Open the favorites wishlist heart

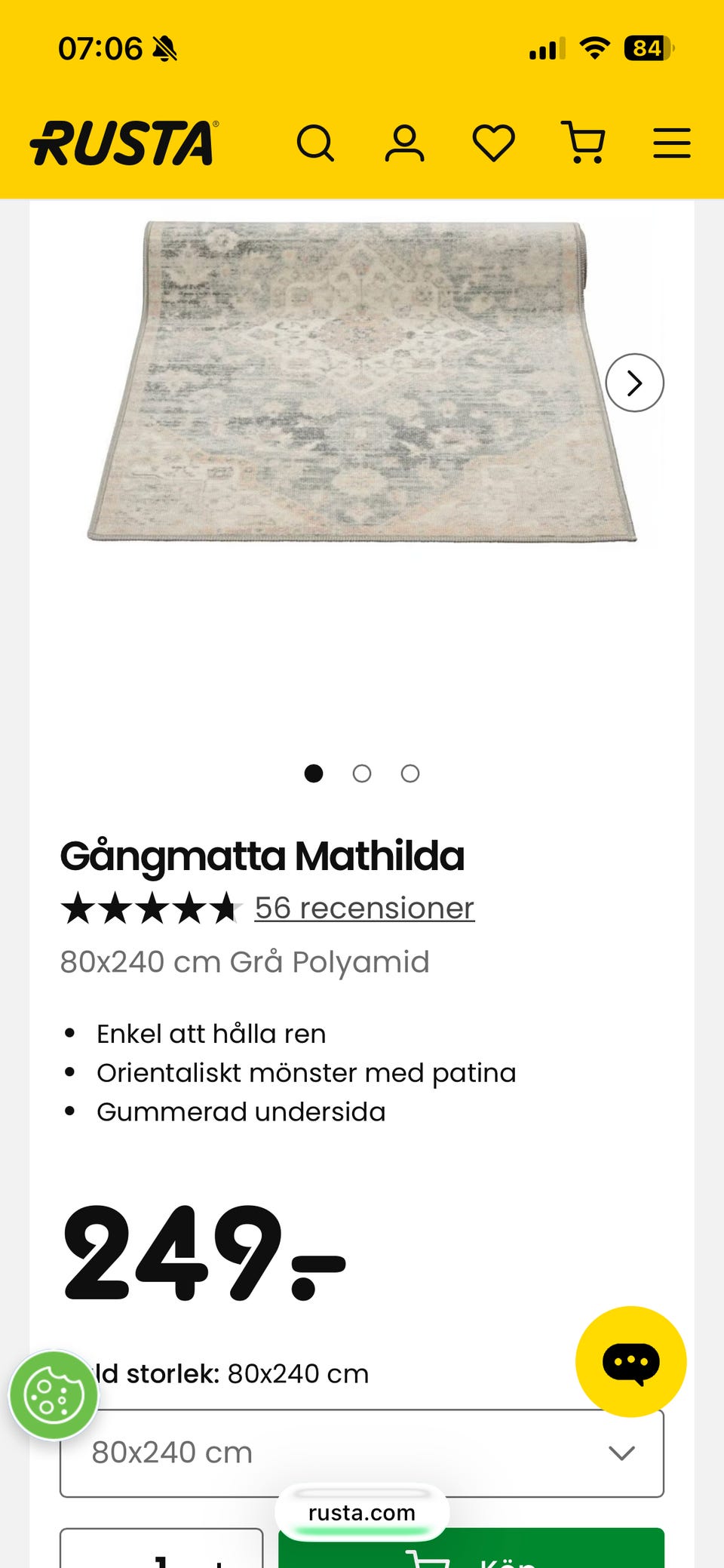click(x=495, y=142)
